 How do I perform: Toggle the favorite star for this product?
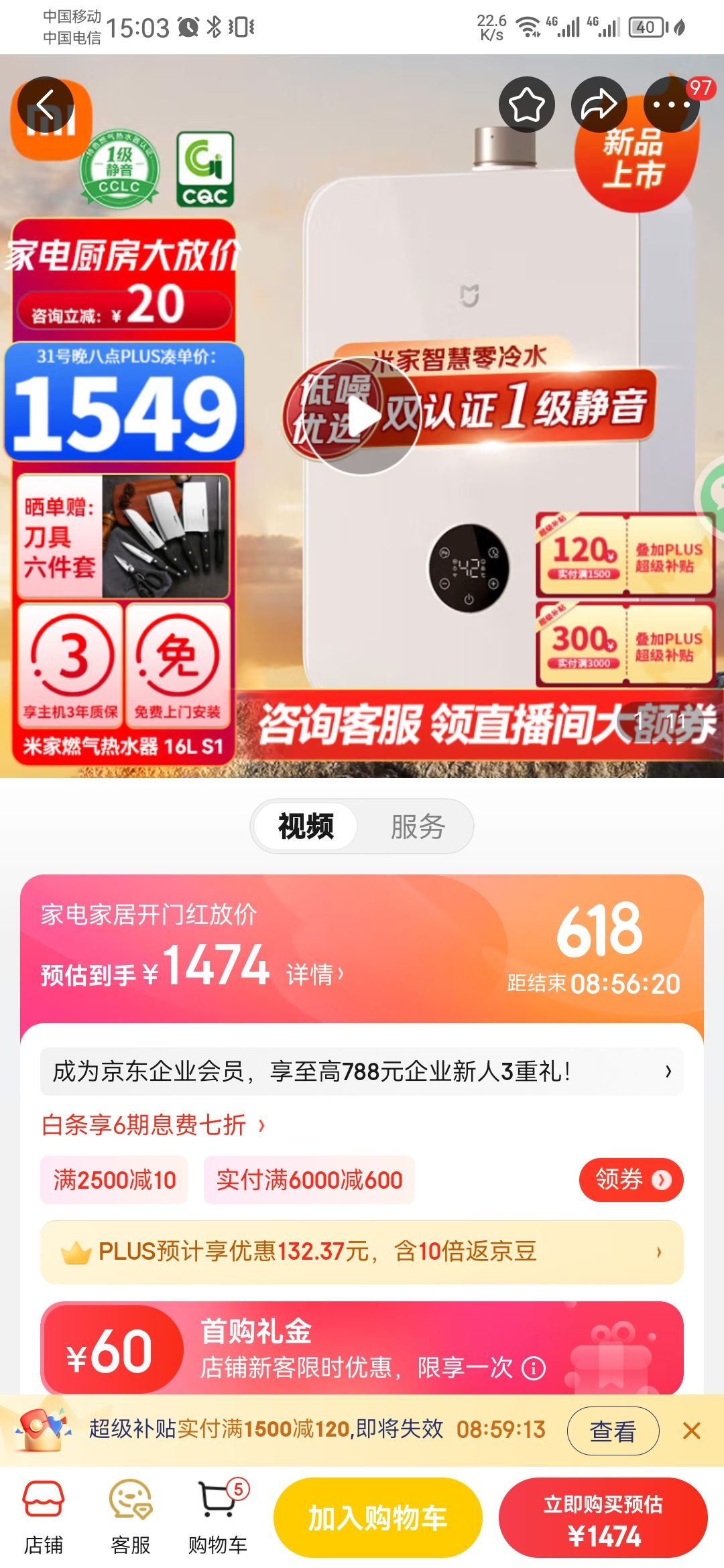[x=527, y=104]
